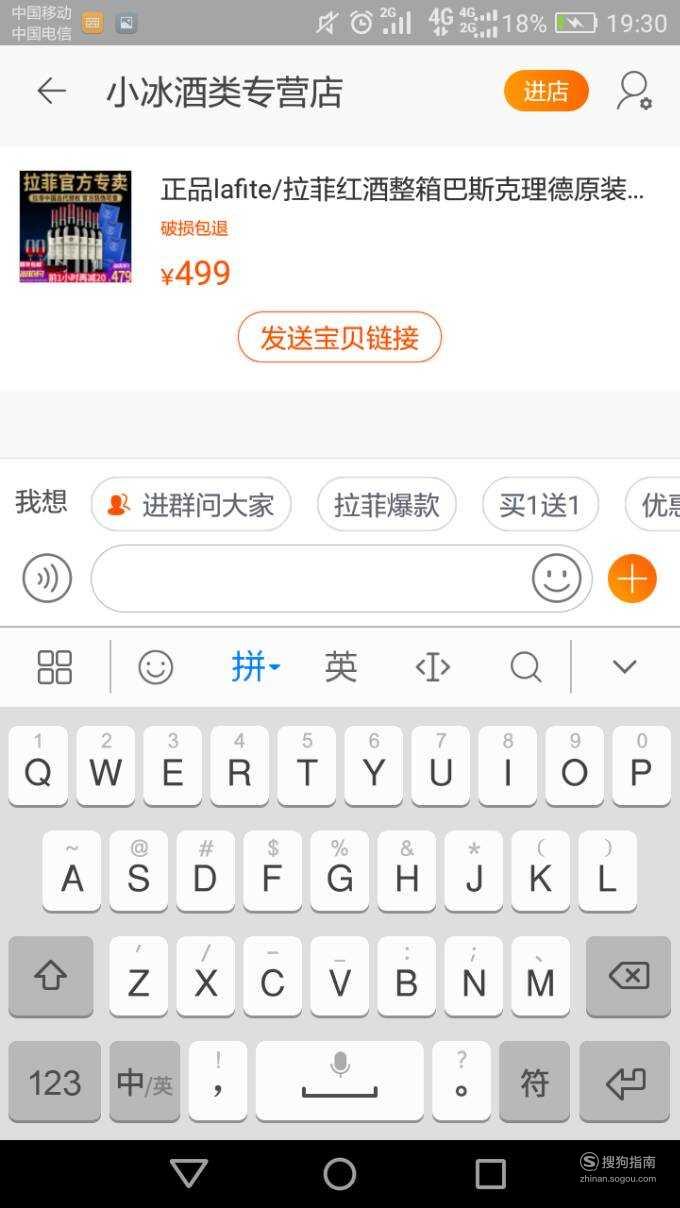680x1208 pixels.
Task: Switch keyboard to 英 English mode
Action: click(341, 667)
